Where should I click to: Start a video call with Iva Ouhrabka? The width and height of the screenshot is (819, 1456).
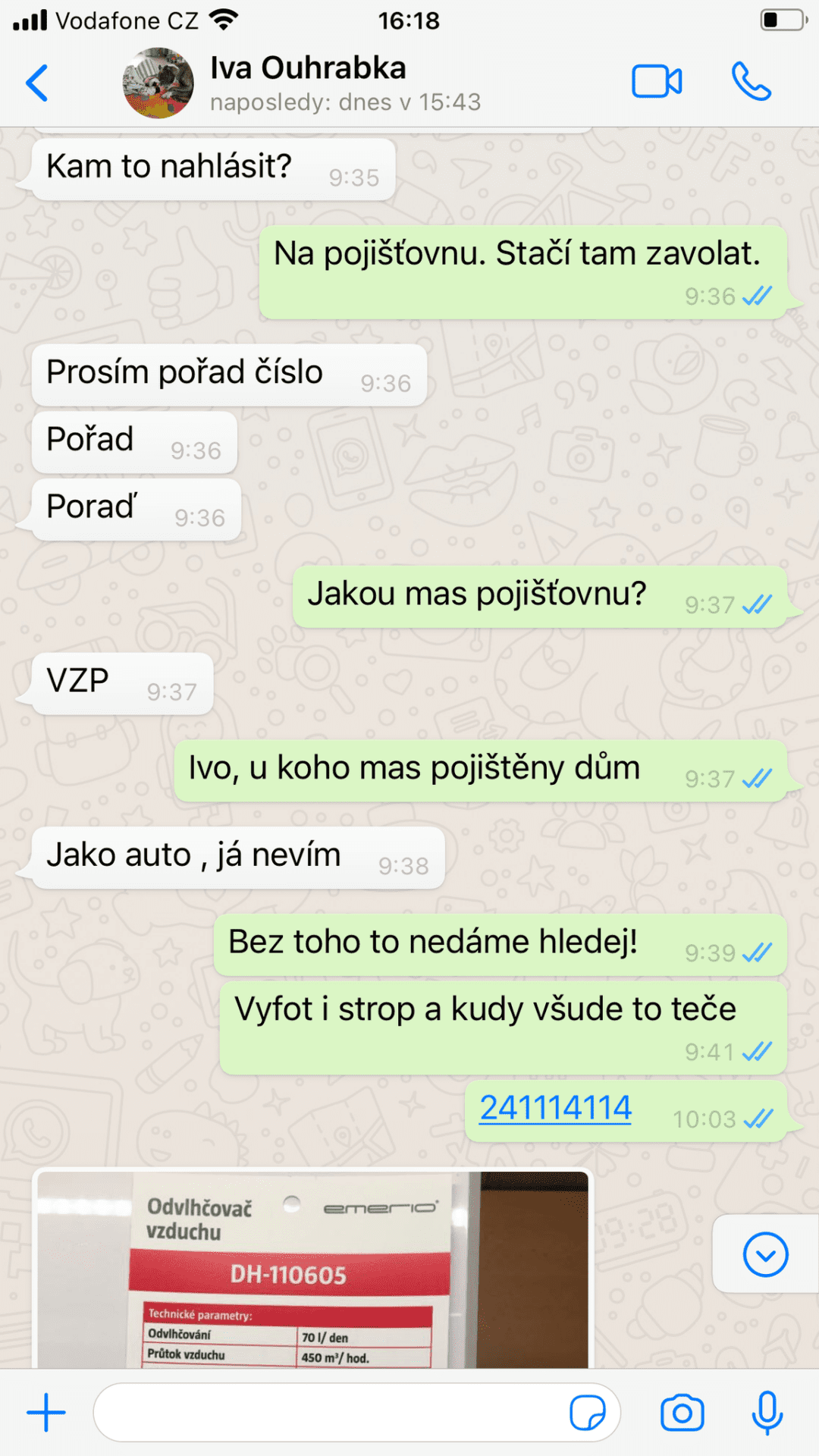[657, 82]
